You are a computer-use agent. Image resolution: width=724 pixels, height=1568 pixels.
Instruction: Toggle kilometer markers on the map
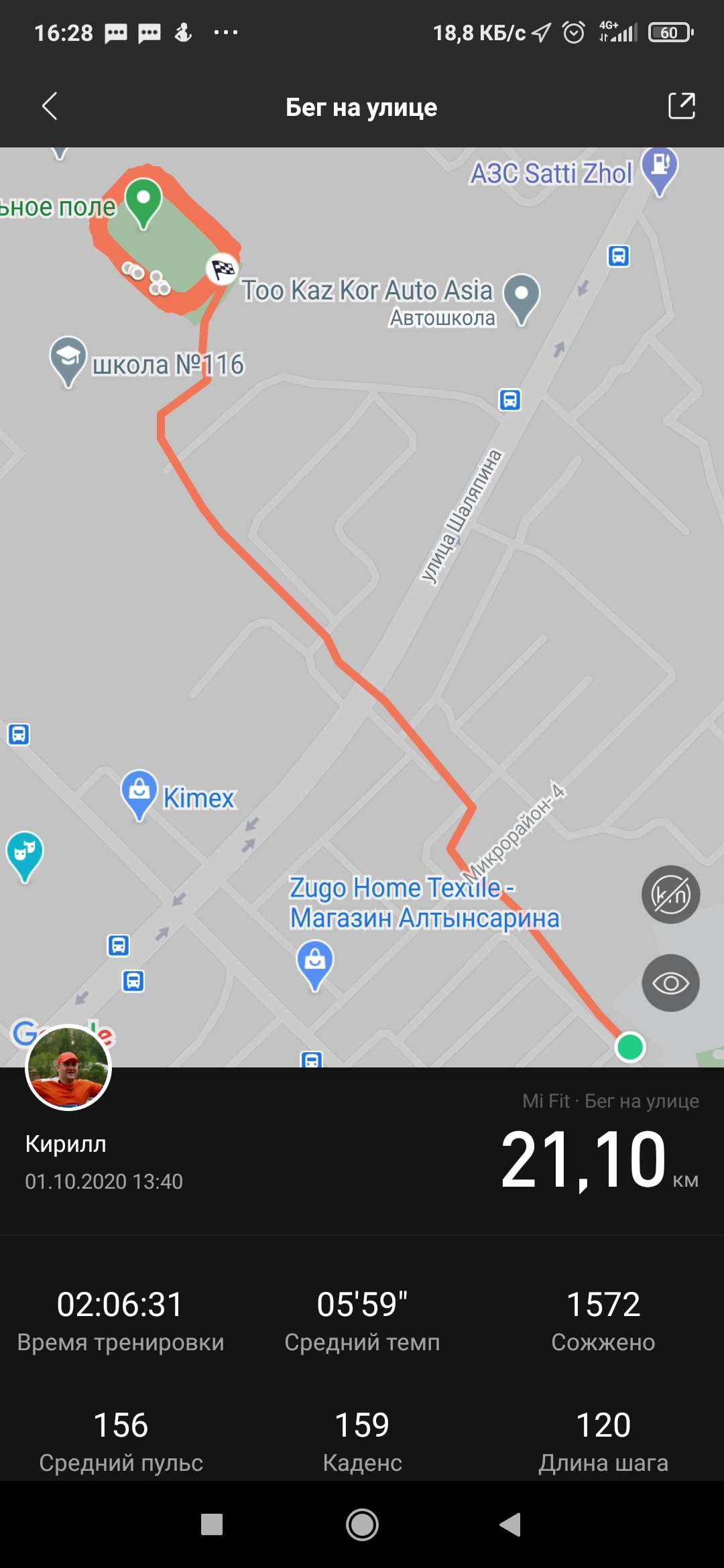click(670, 895)
